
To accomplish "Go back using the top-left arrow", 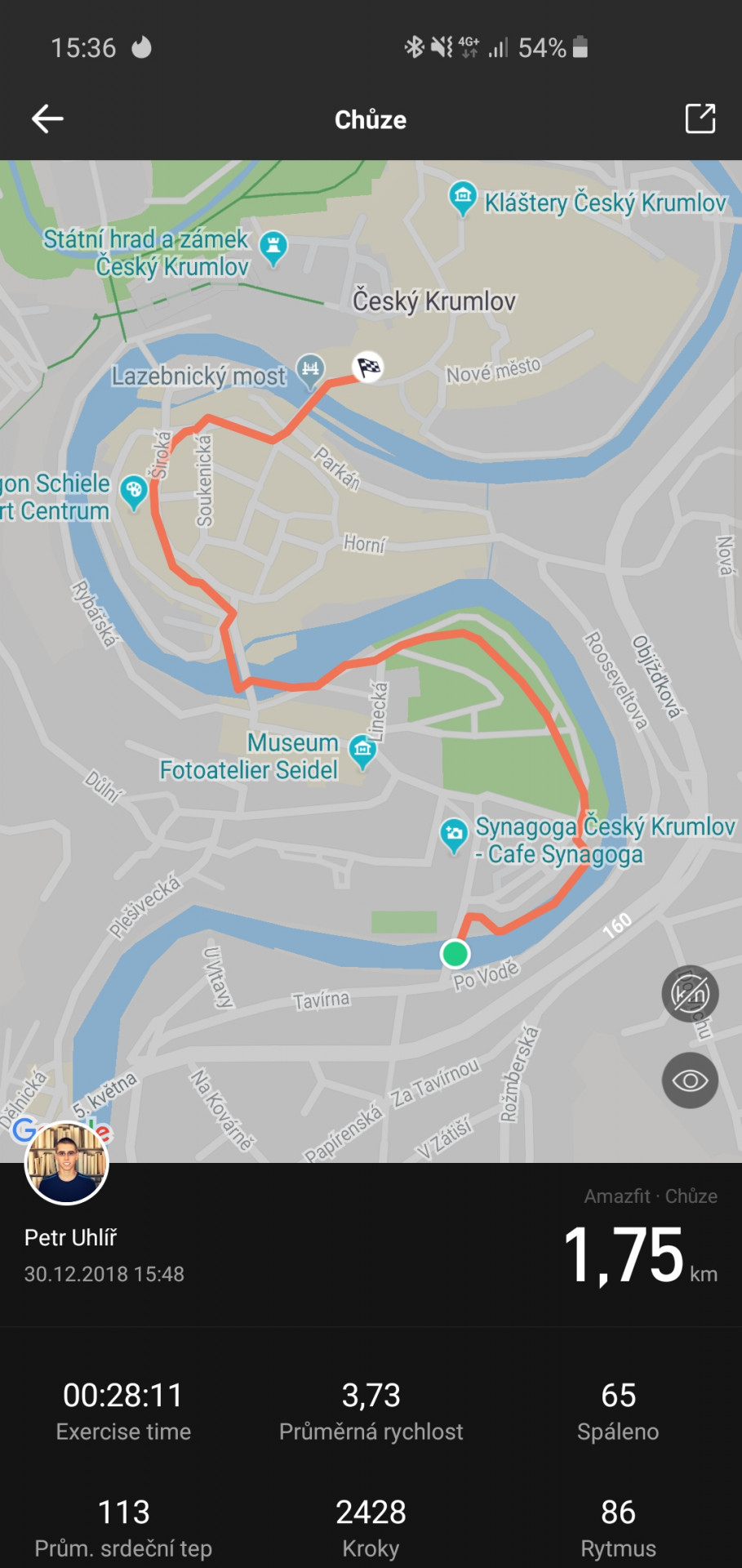I will pyautogui.click(x=47, y=119).
